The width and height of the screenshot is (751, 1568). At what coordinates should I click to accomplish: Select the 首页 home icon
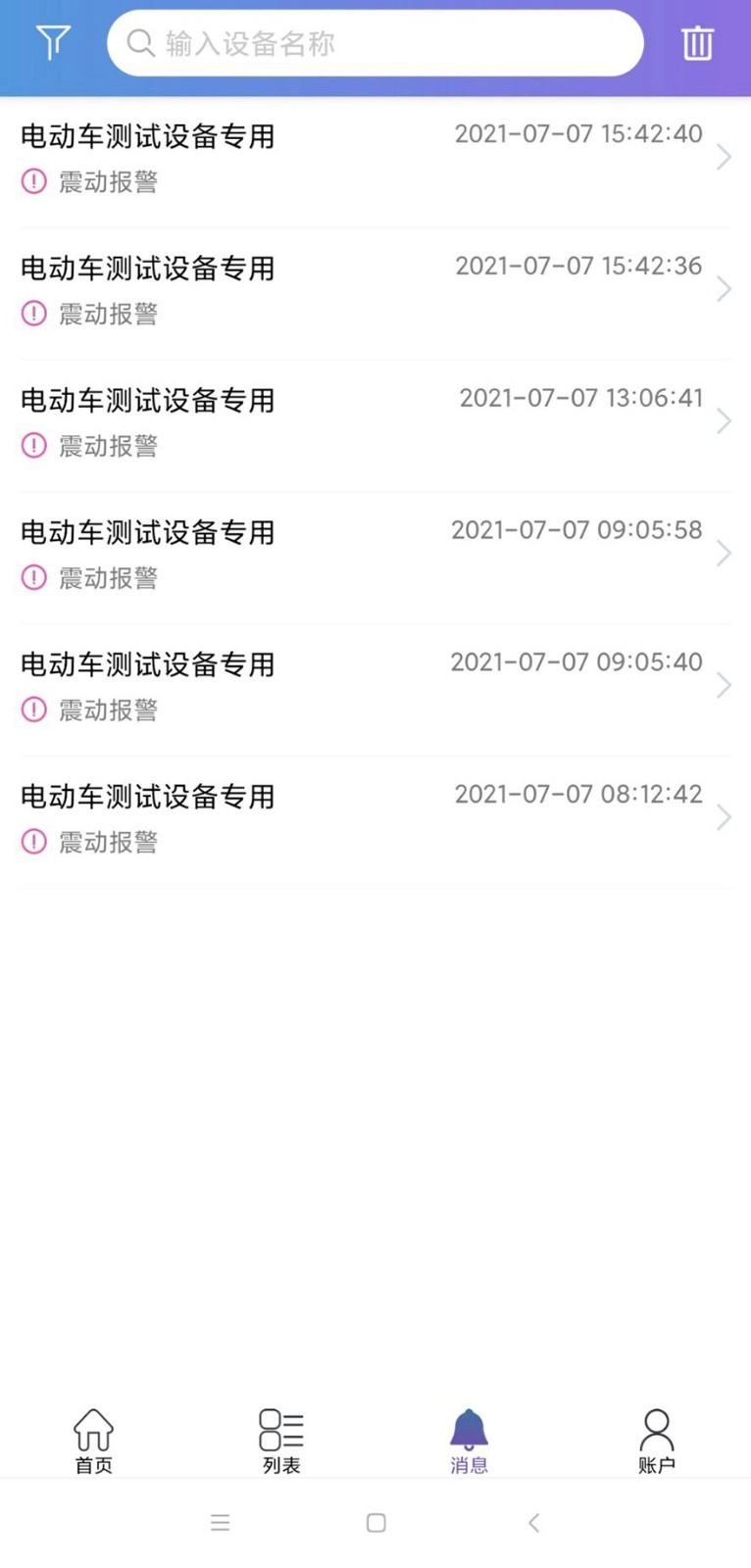(92, 1432)
